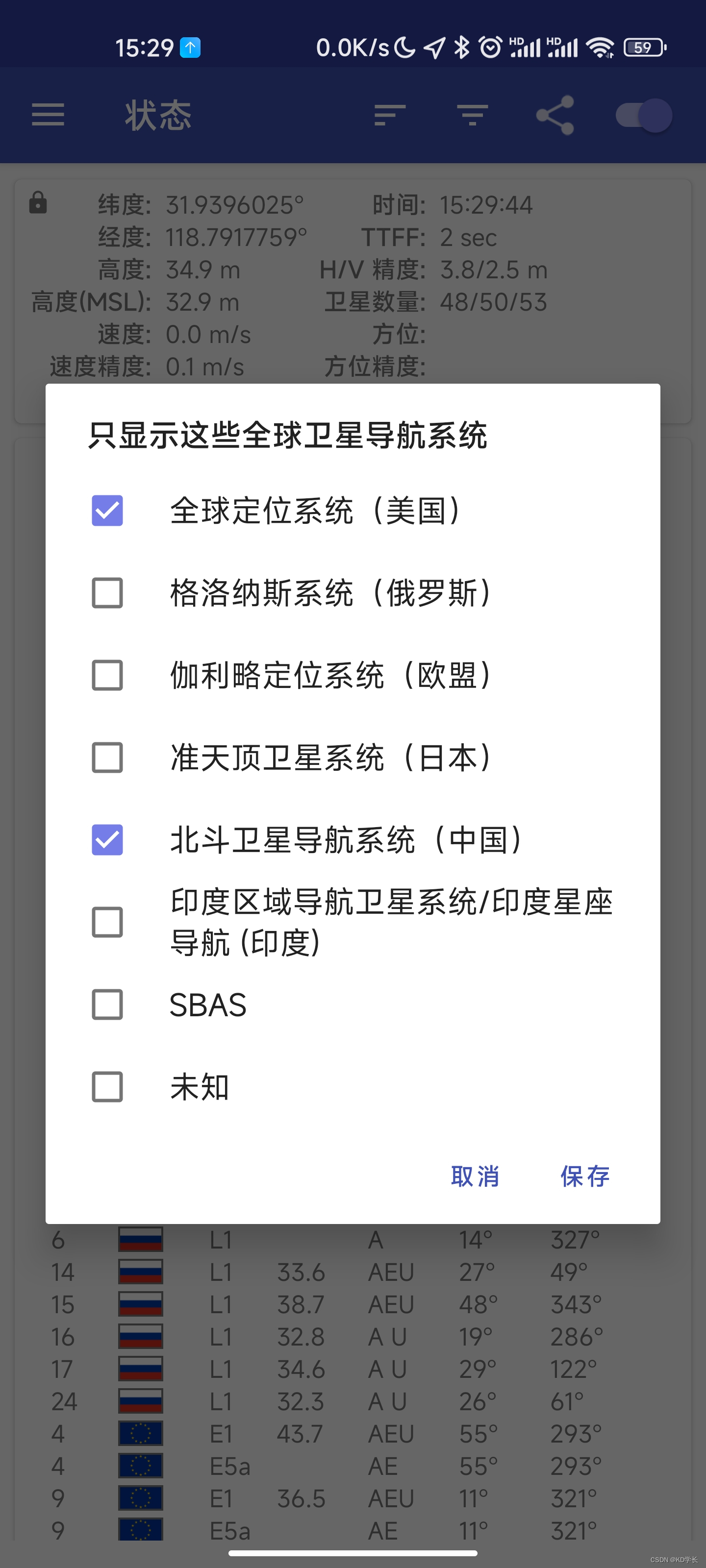
Task: Save the filter with 保存
Action: 585,1176
